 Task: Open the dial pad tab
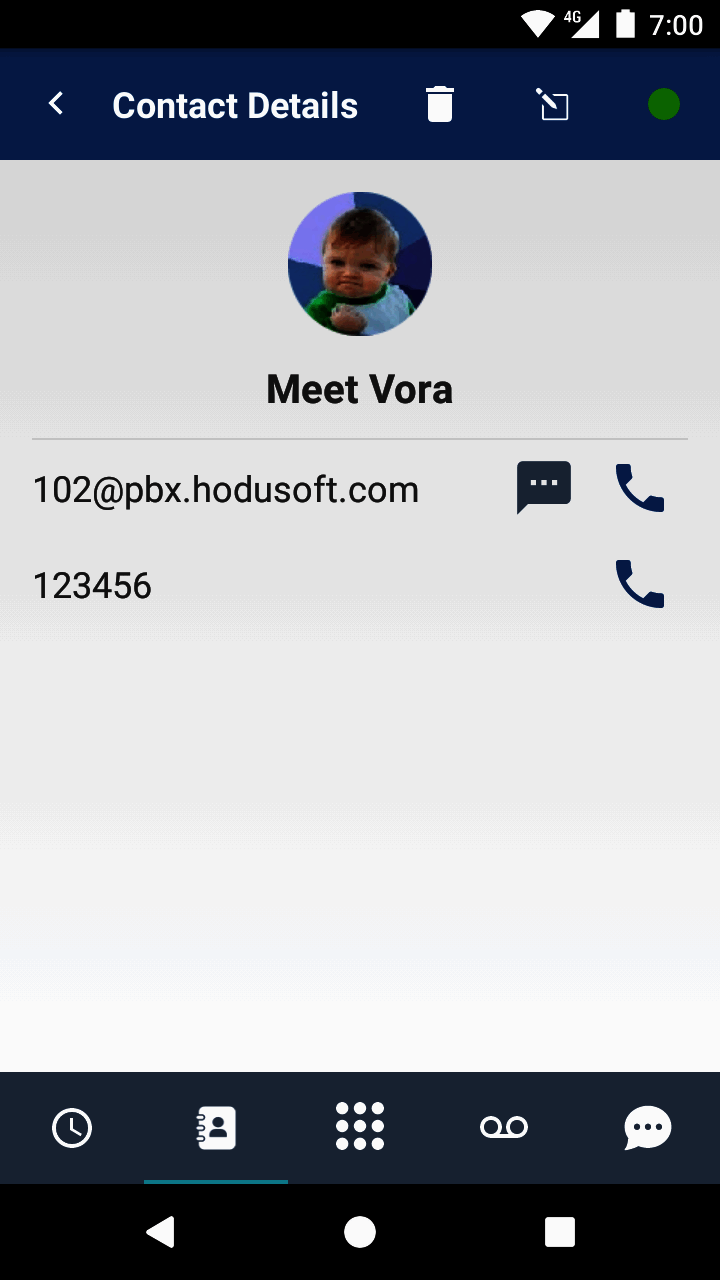click(x=360, y=1128)
